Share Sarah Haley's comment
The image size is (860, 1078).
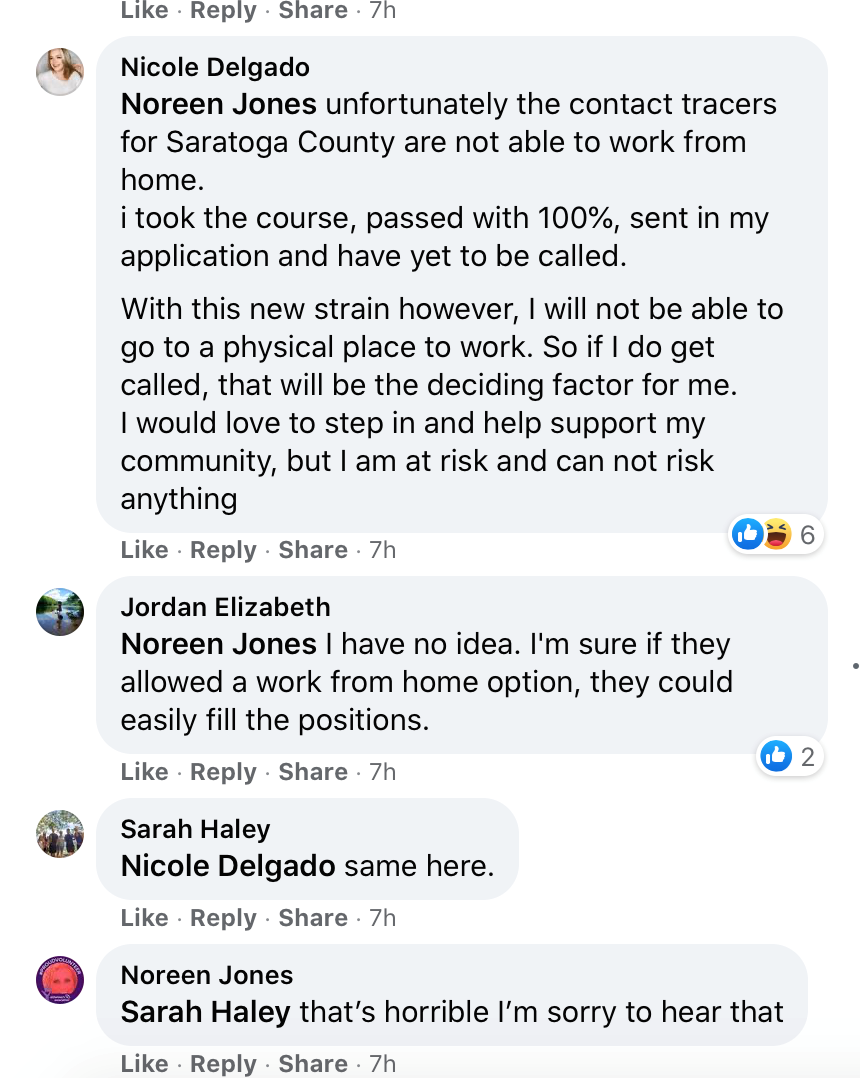pos(313,918)
